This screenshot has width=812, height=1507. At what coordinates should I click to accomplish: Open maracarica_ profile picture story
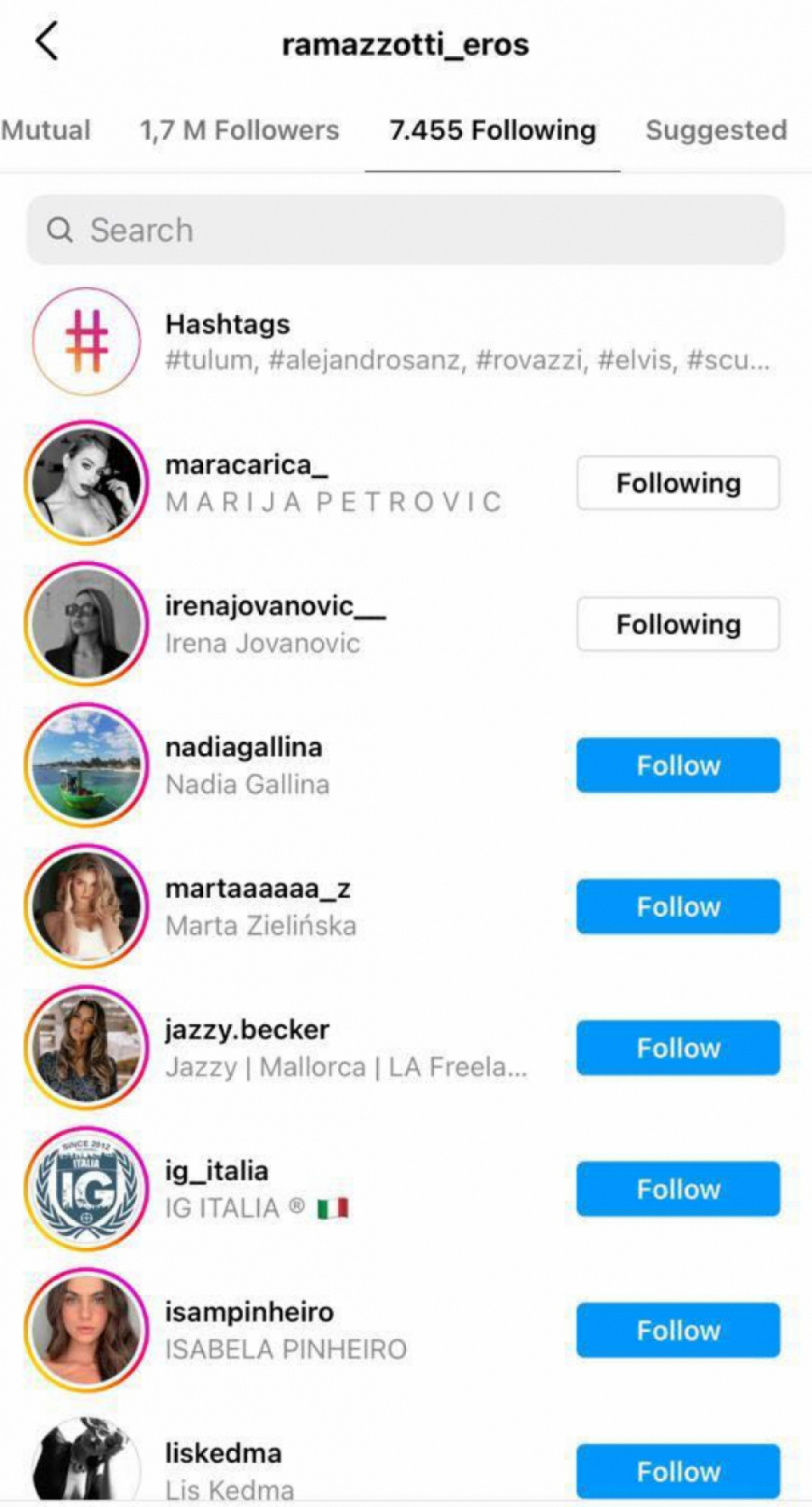coord(87,483)
